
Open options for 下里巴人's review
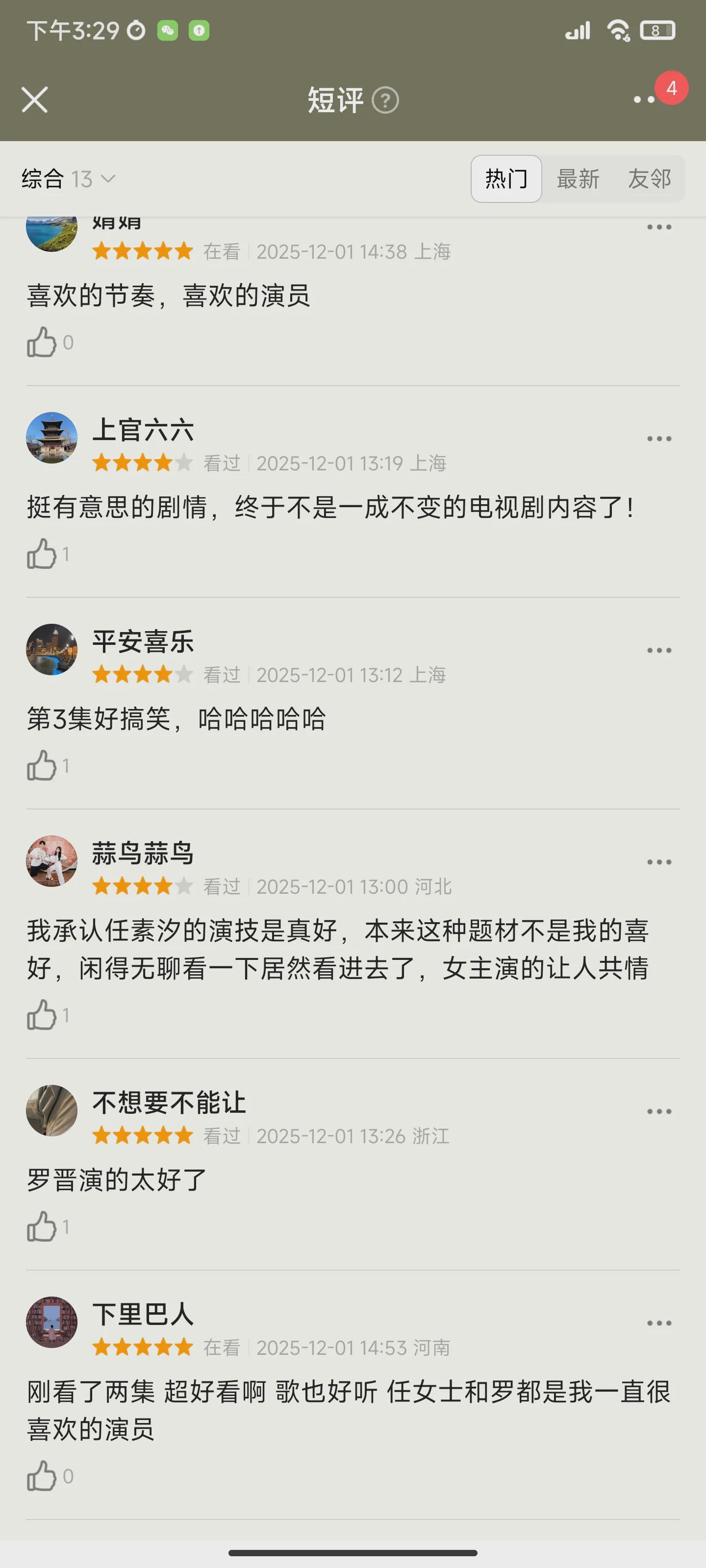[658, 1323]
